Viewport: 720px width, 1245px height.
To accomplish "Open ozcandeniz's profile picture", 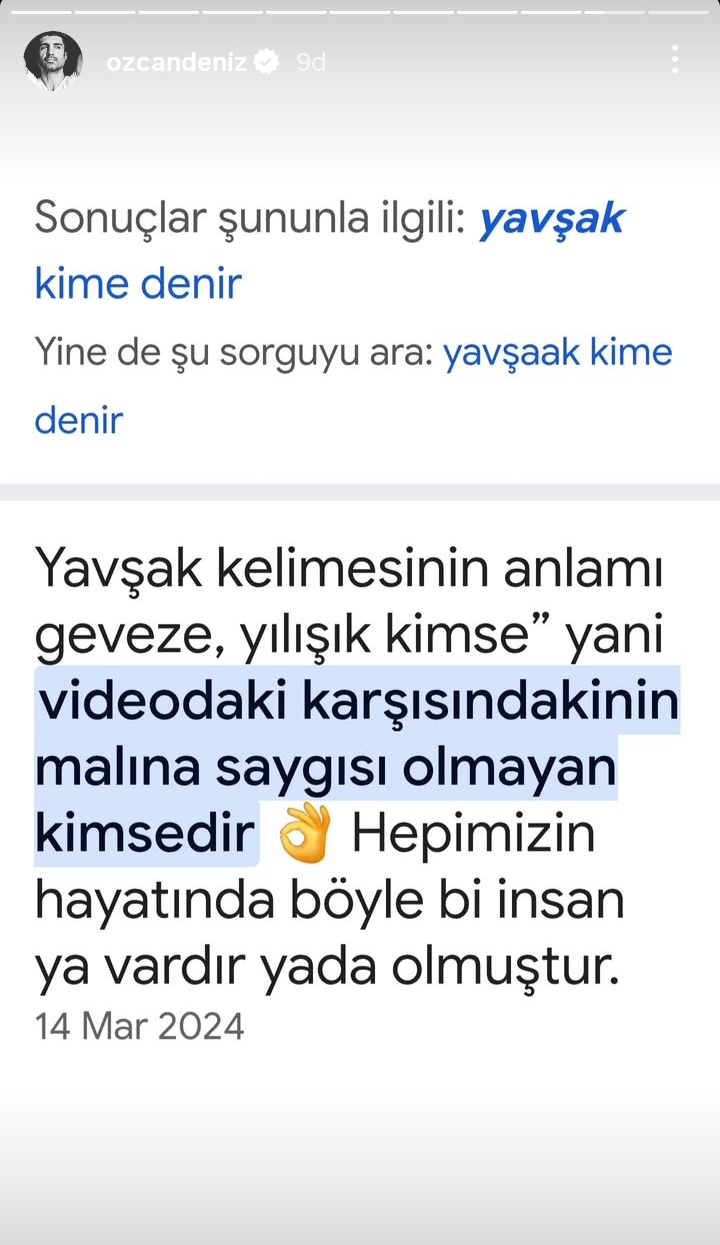I will [54, 61].
